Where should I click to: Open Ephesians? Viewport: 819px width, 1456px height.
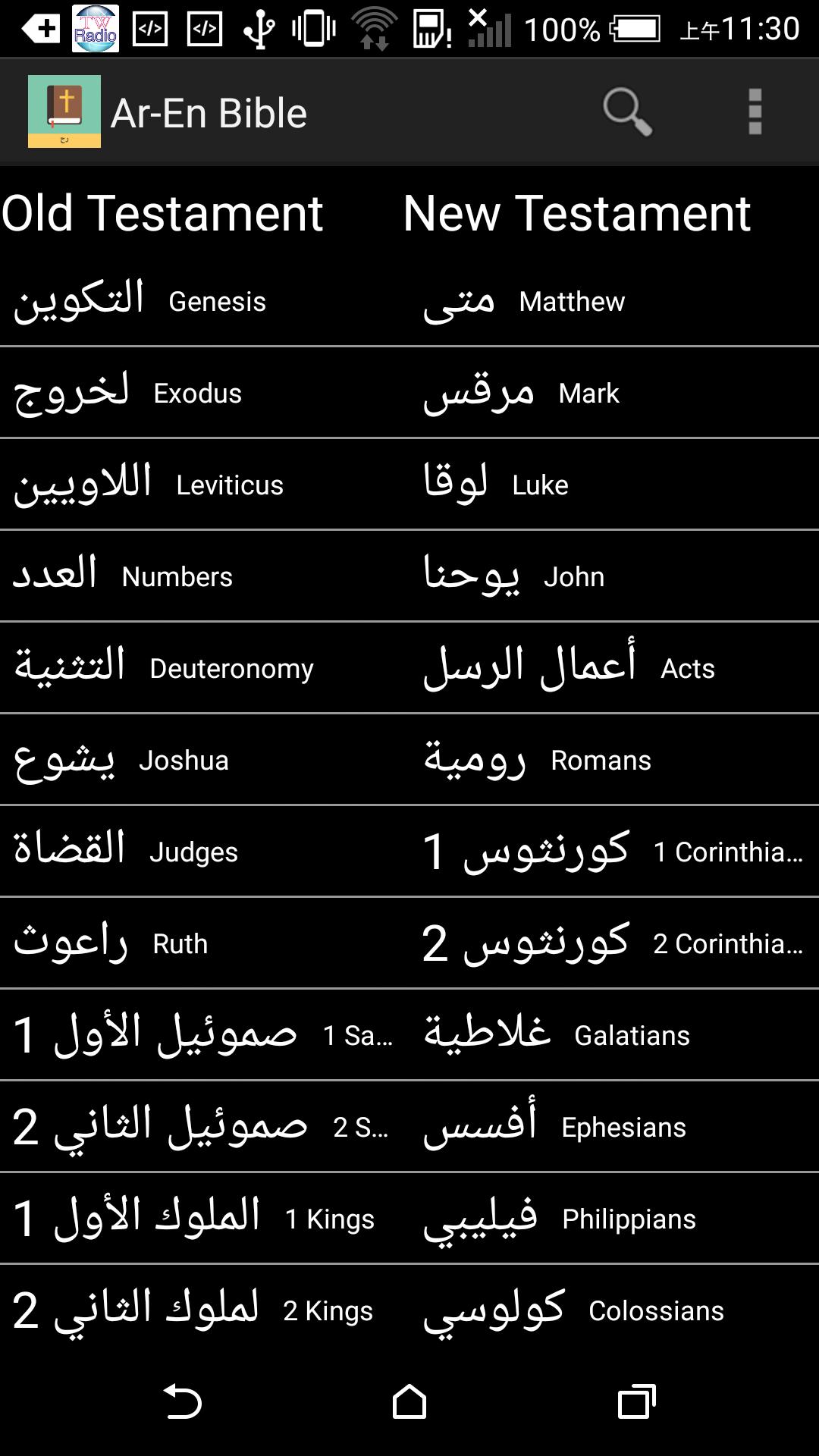point(555,1127)
